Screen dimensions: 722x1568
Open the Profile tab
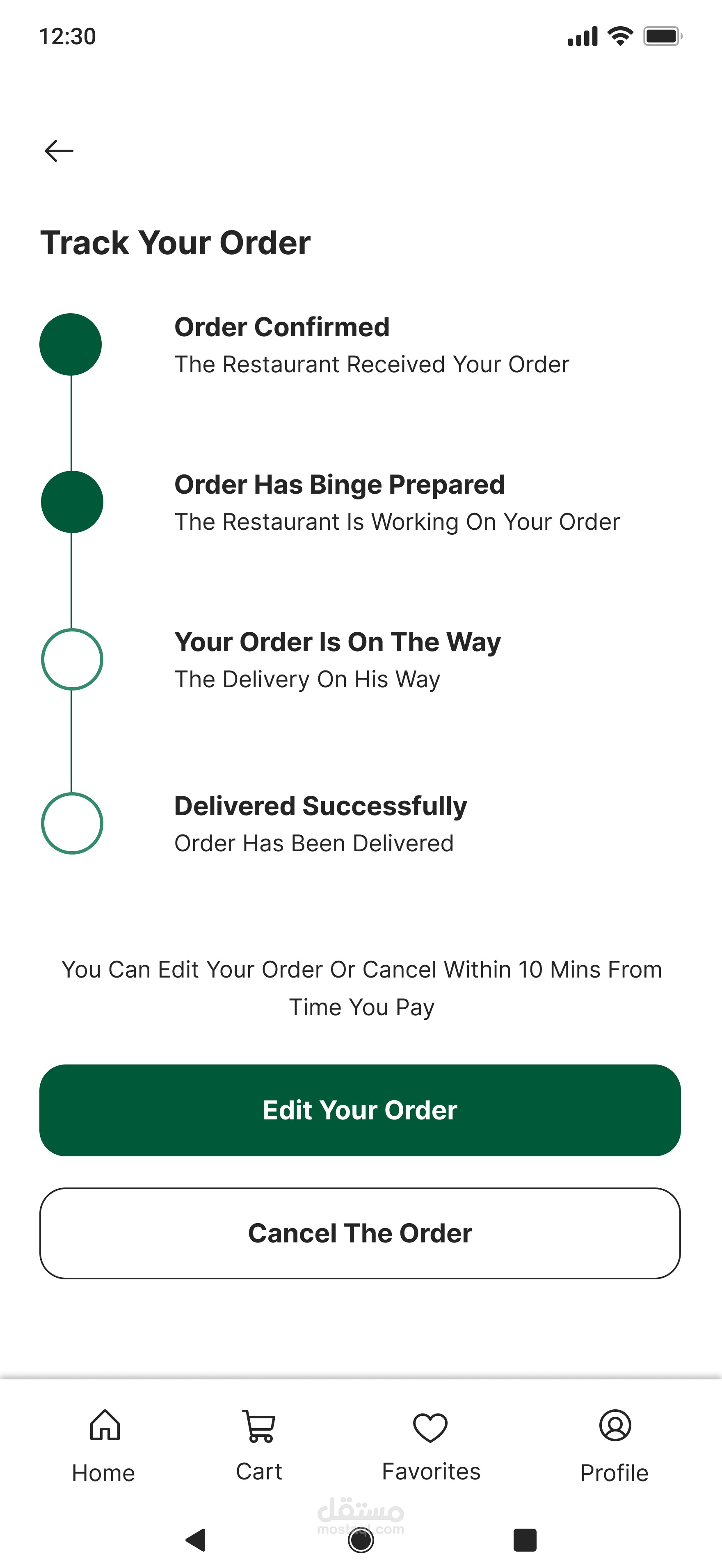(615, 1446)
